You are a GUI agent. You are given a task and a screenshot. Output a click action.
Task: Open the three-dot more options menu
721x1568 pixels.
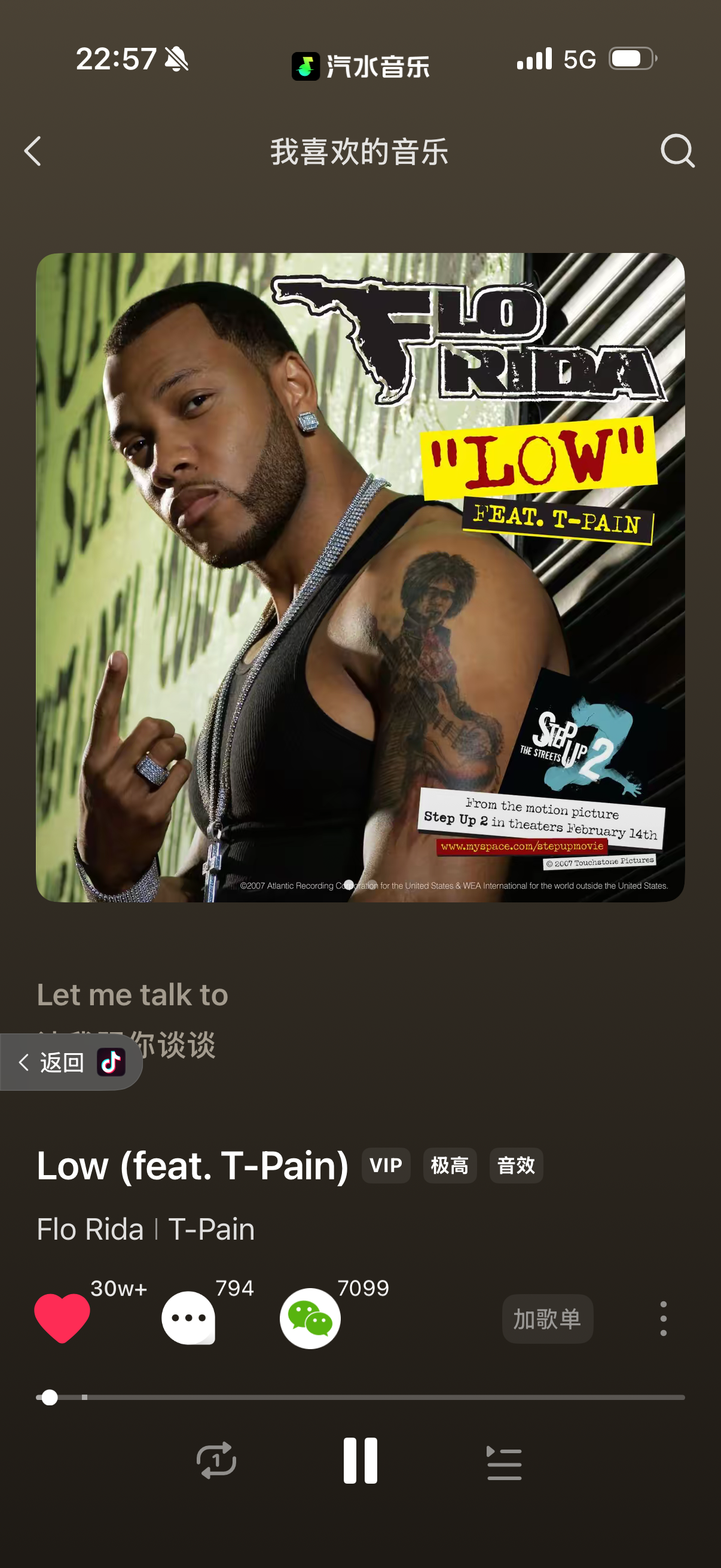663,1319
